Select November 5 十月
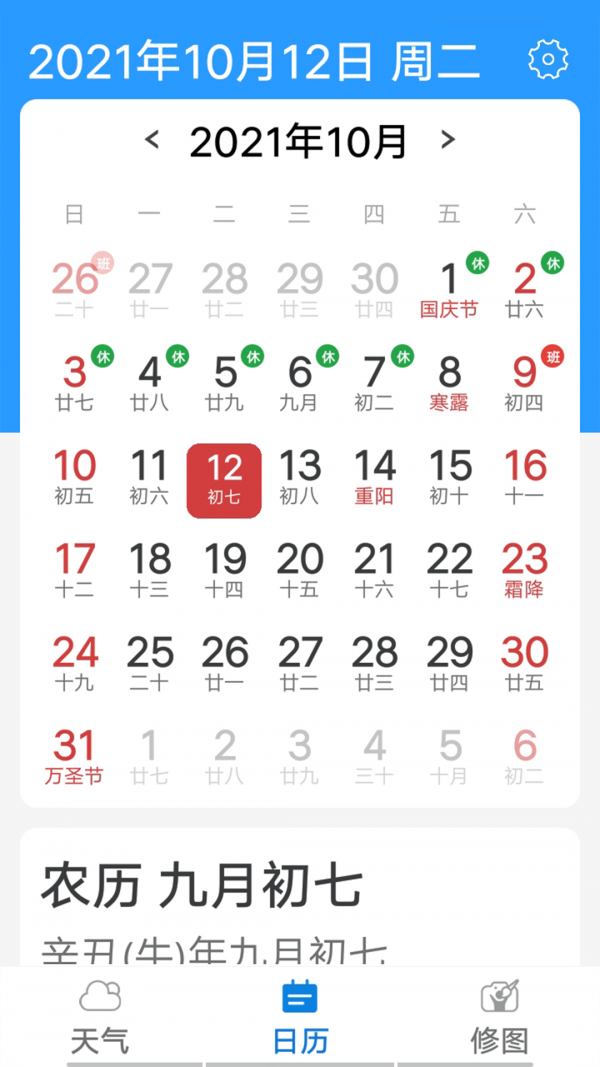600x1067 pixels. click(449, 757)
